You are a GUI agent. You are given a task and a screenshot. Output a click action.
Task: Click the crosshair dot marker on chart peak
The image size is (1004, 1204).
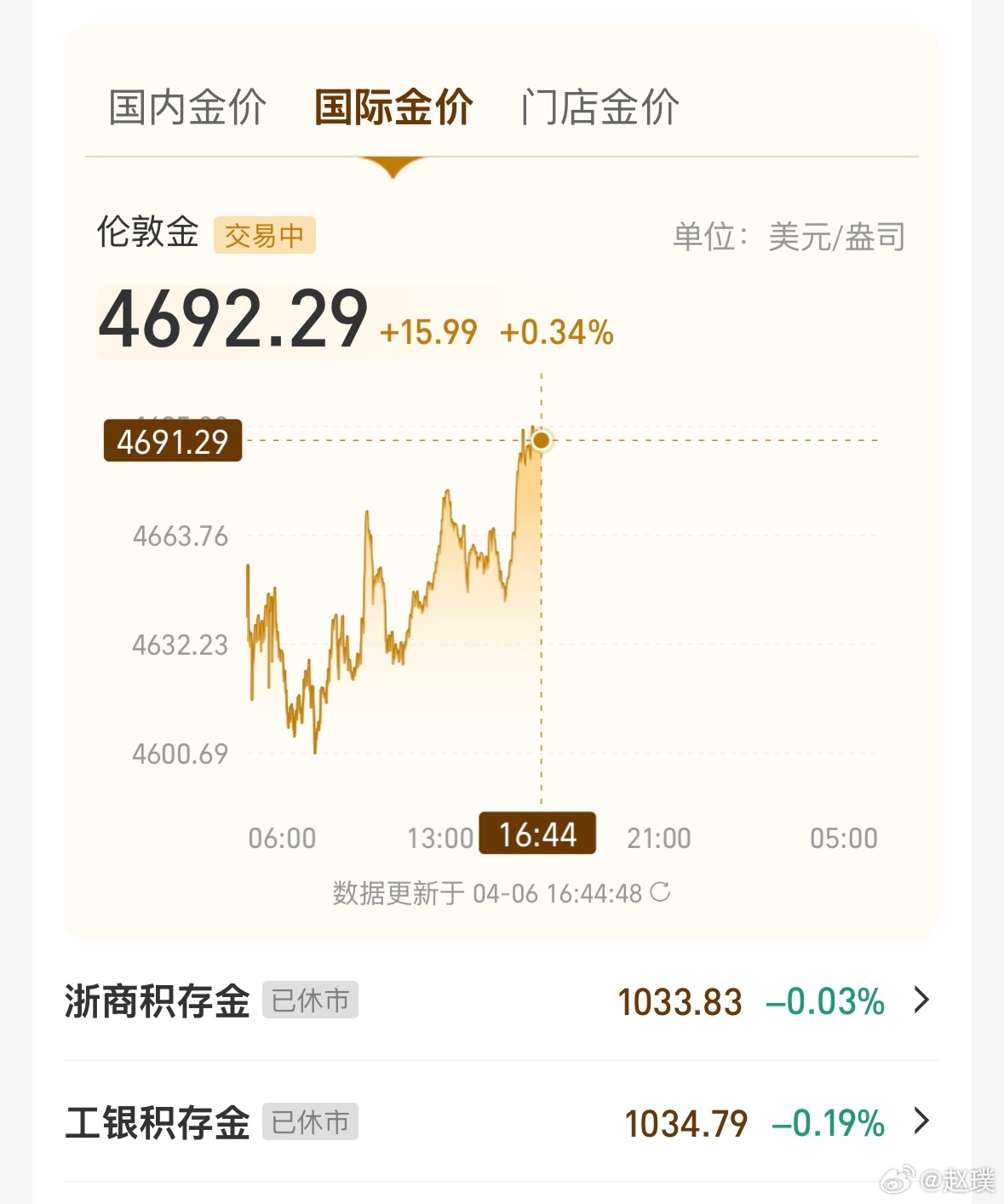(x=541, y=441)
